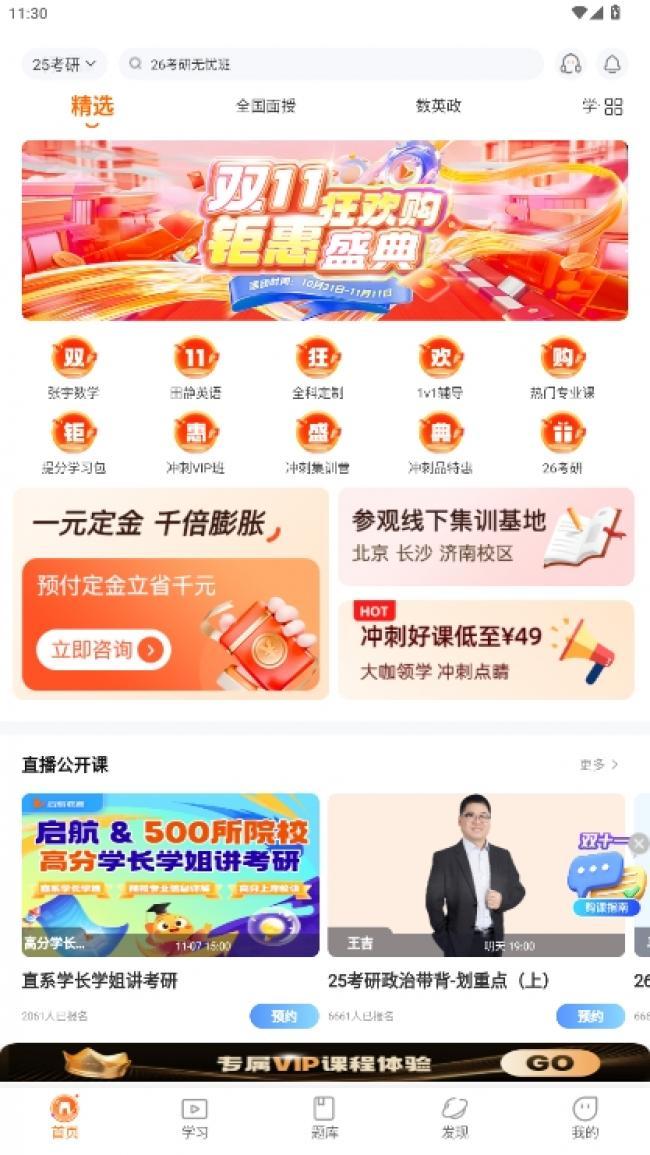Switch to the 全国面授 tab
Viewport: 650px width, 1155px height.
266,106
